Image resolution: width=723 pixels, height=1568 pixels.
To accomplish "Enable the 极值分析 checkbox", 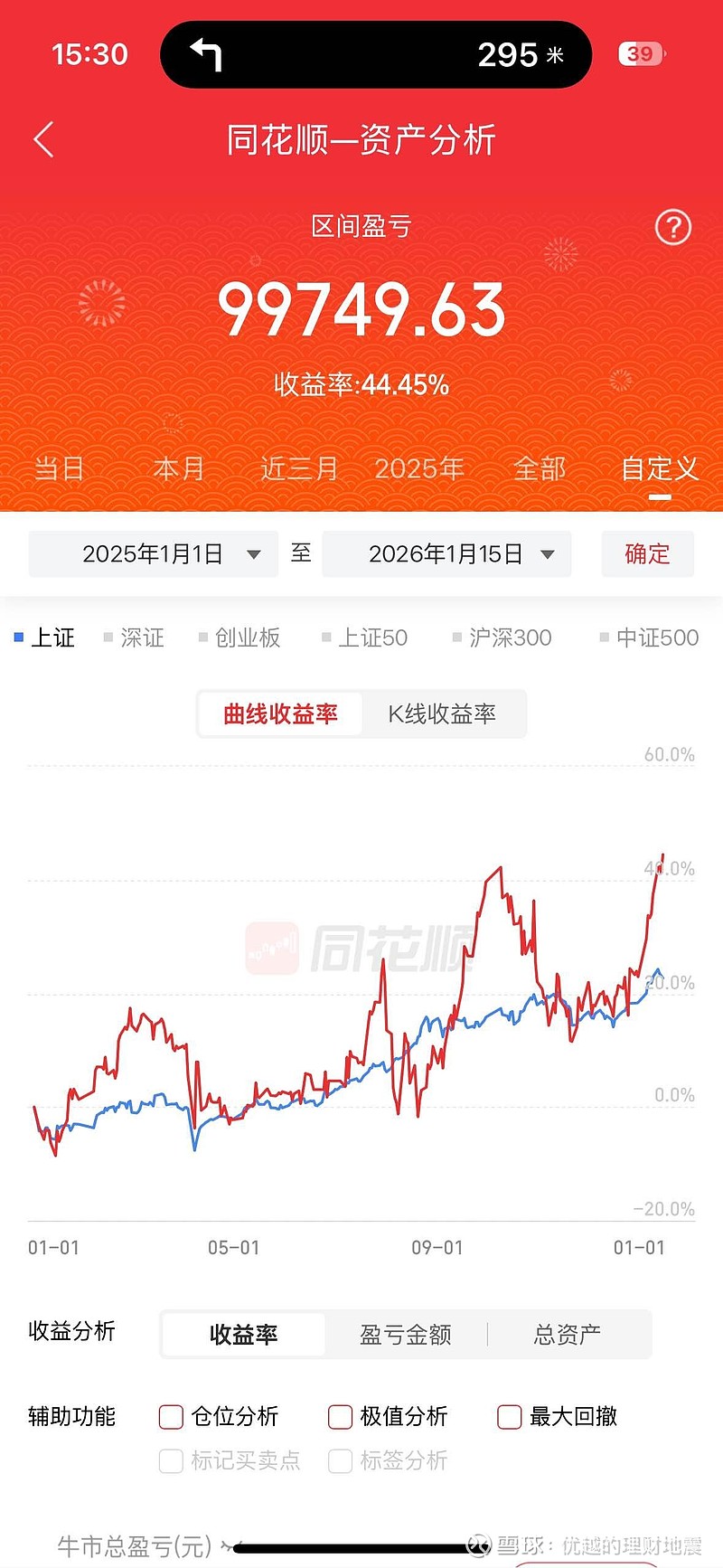I will (339, 1416).
